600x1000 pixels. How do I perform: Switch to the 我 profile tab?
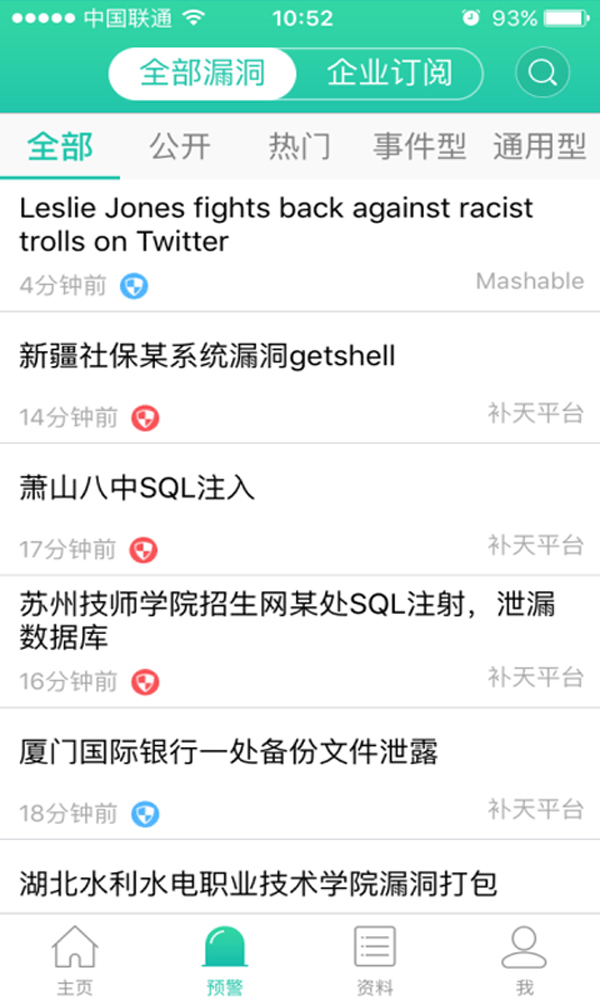525,958
